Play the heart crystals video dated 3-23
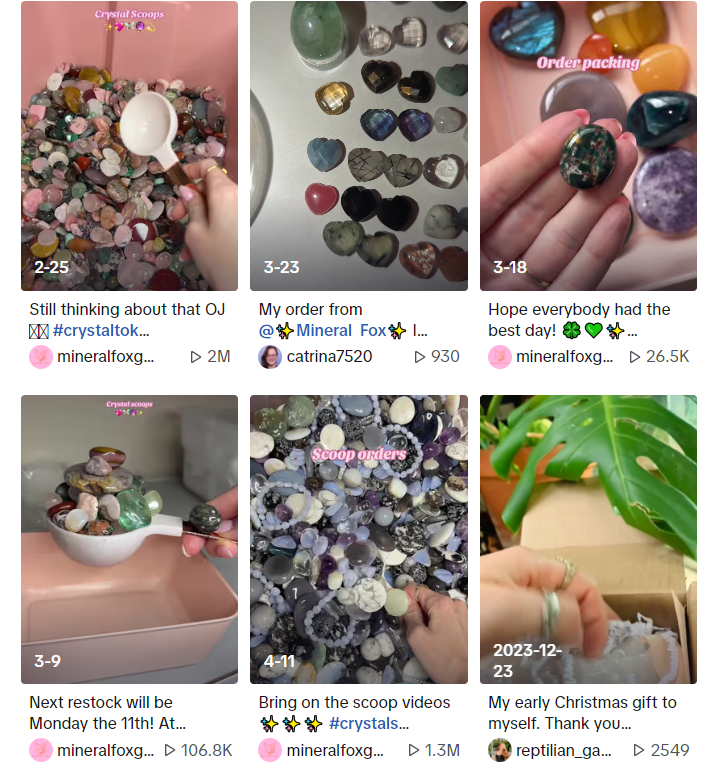 [x=358, y=146]
